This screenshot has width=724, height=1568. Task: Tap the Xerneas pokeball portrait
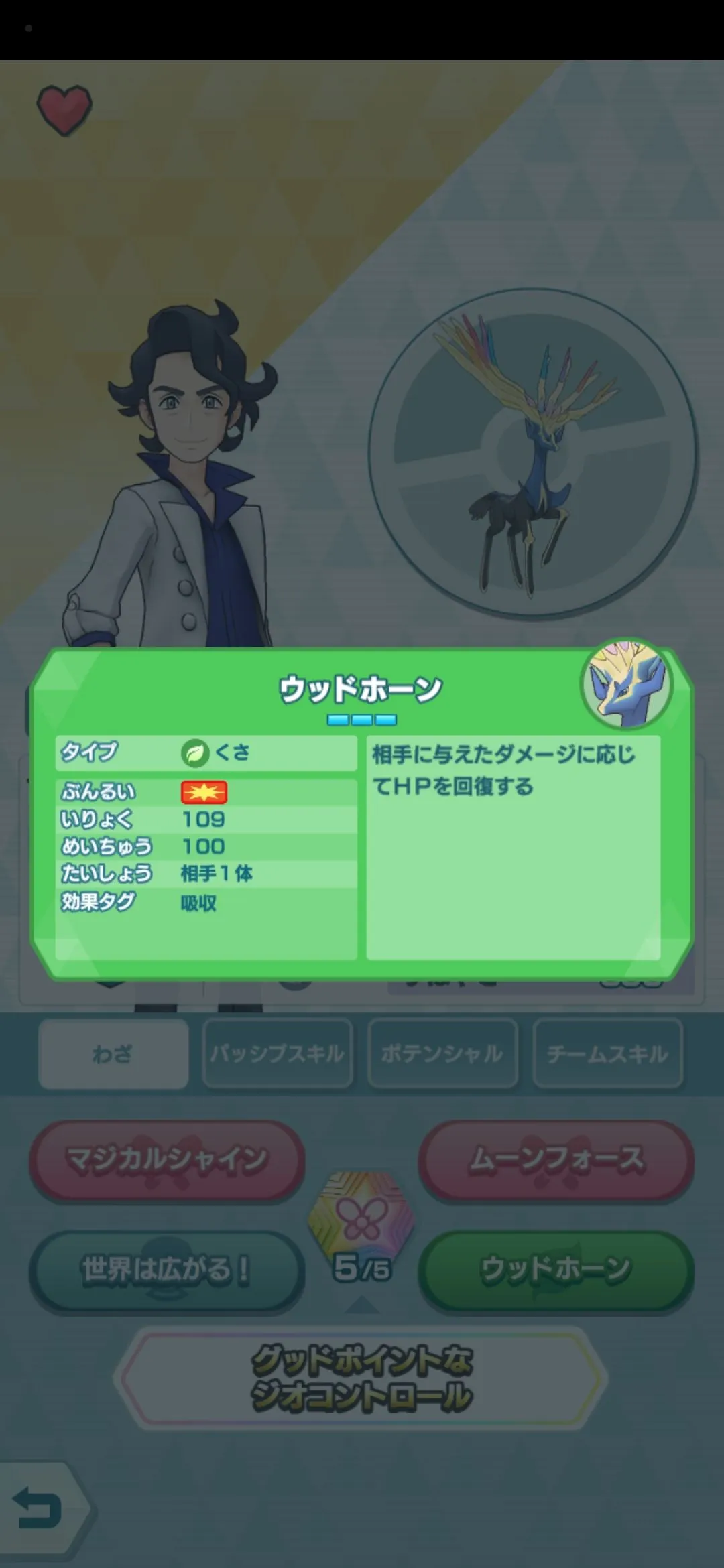533,454
